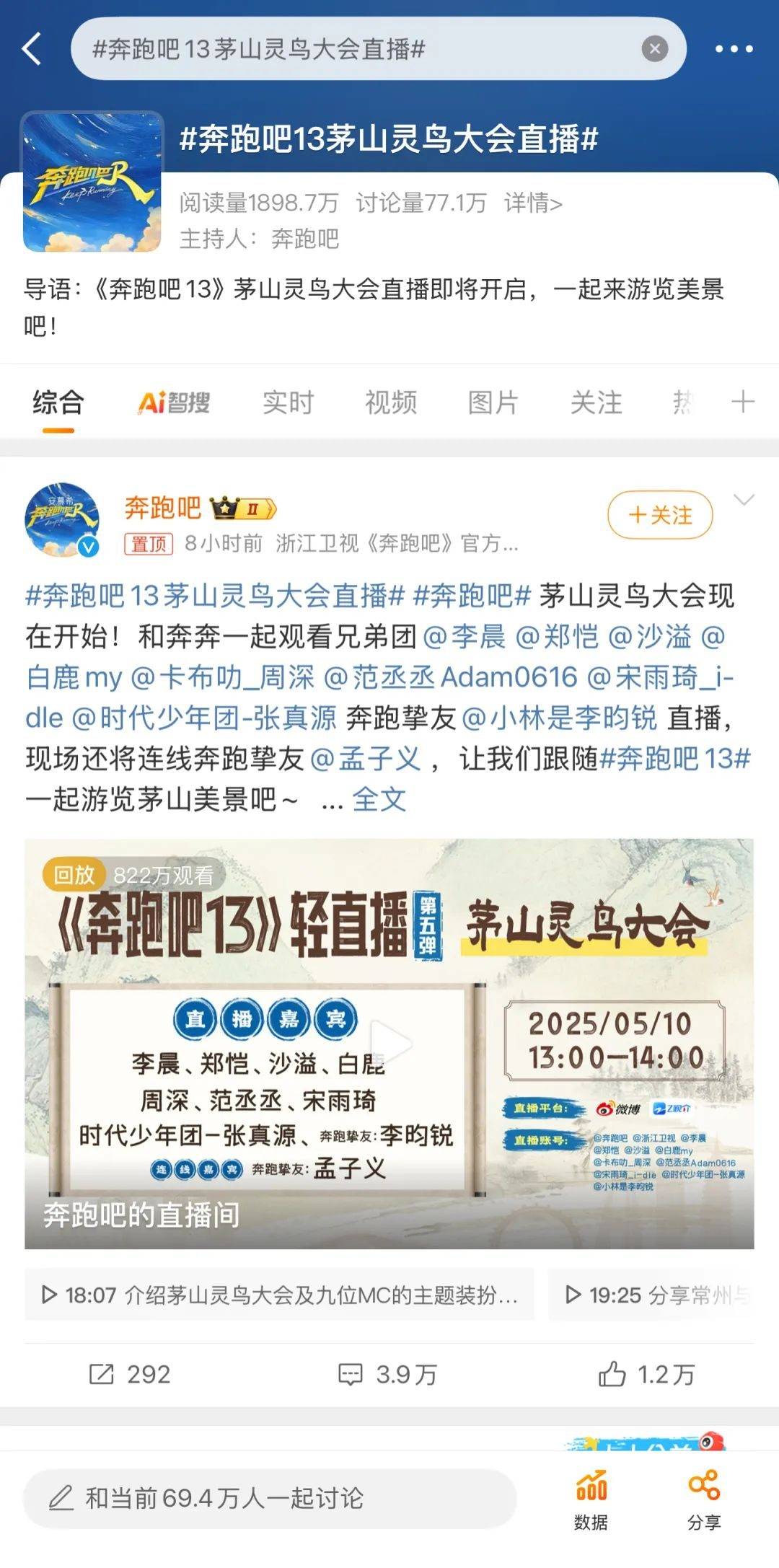
Task: Follow 奔跑吧 with the +关注 button
Action: [x=660, y=515]
